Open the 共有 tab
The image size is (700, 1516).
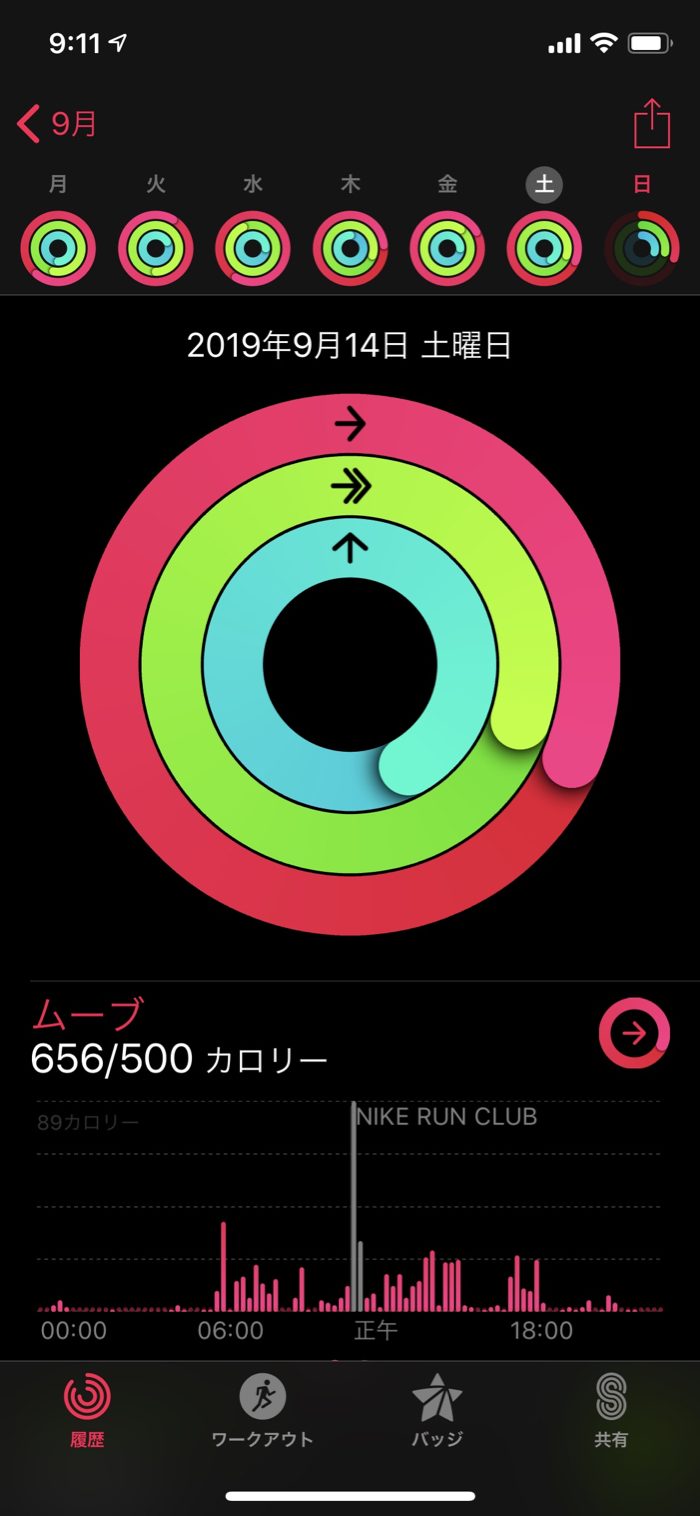pyautogui.click(x=611, y=1410)
